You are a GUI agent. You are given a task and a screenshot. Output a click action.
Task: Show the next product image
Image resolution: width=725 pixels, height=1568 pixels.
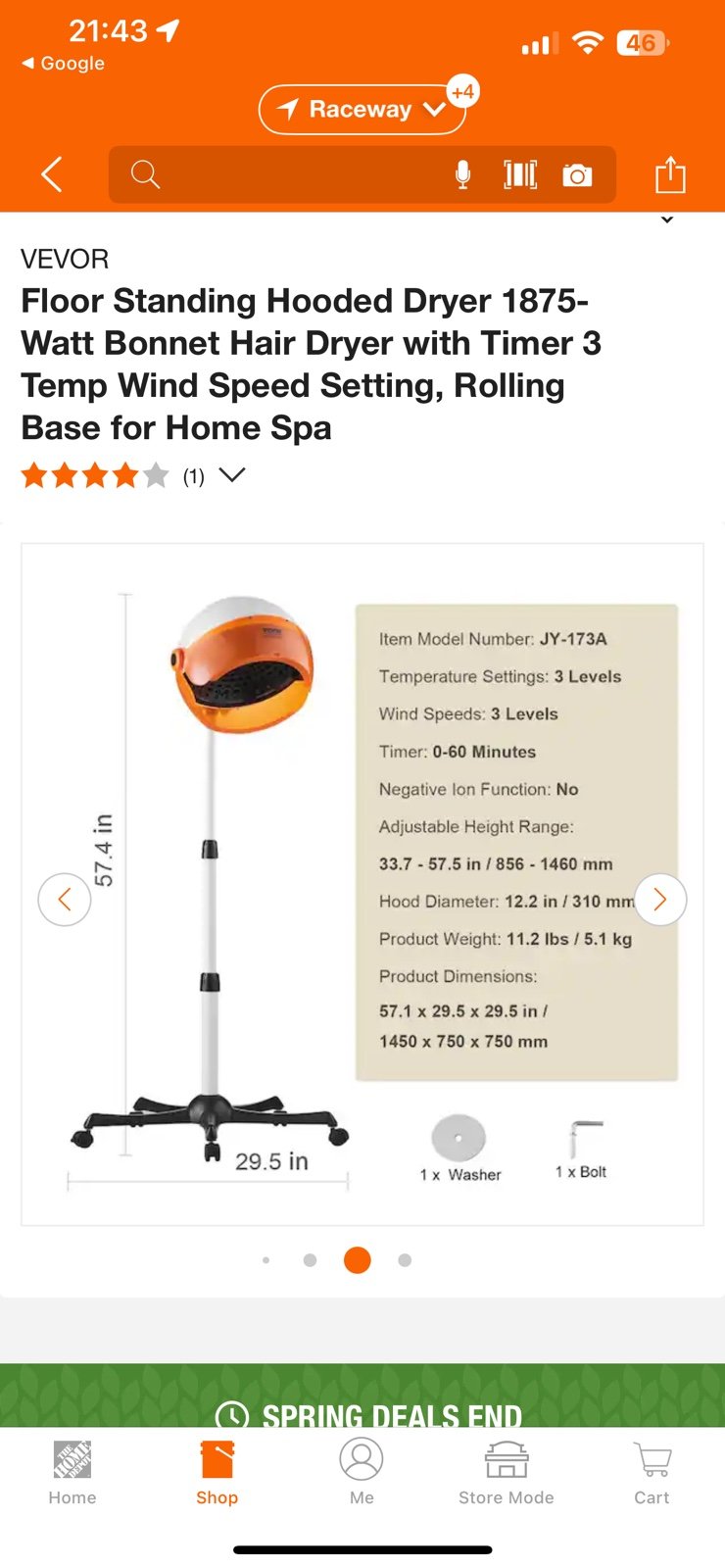[660, 899]
